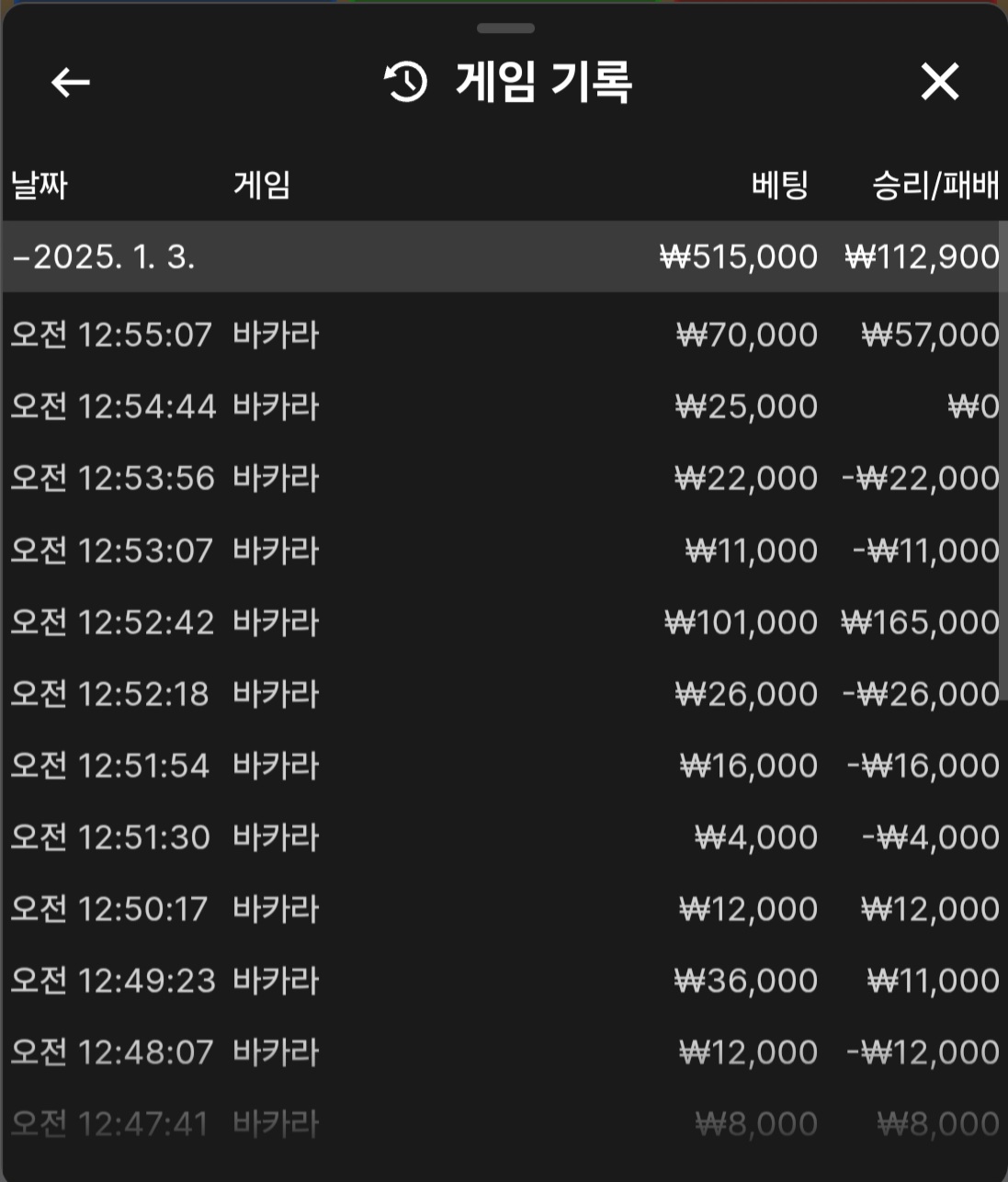View details of the 12:53:56 baccarat round
This screenshot has height=1182, width=1008.
pyautogui.click(x=504, y=478)
